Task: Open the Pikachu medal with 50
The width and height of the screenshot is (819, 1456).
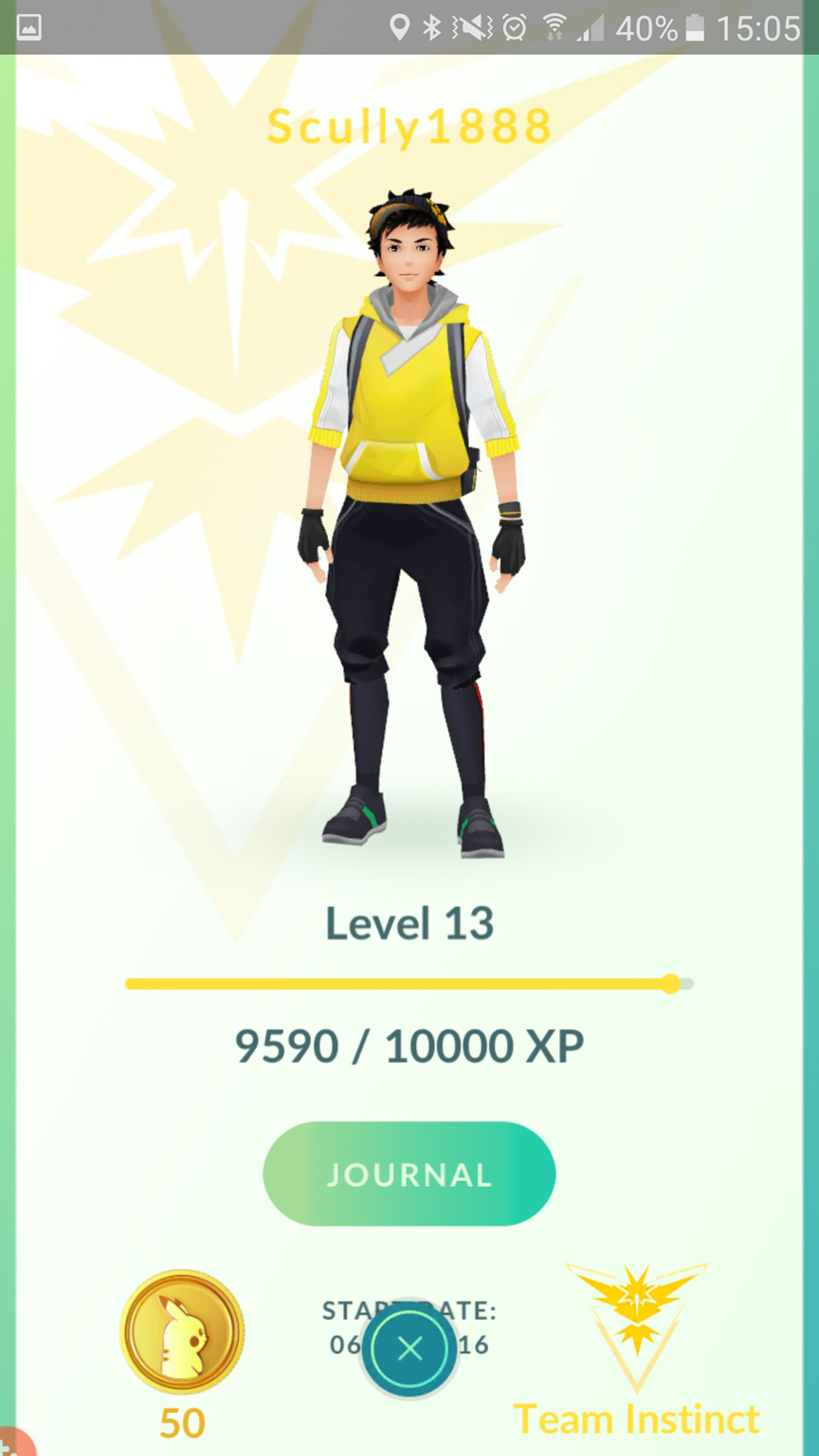Action: [x=182, y=1333]
